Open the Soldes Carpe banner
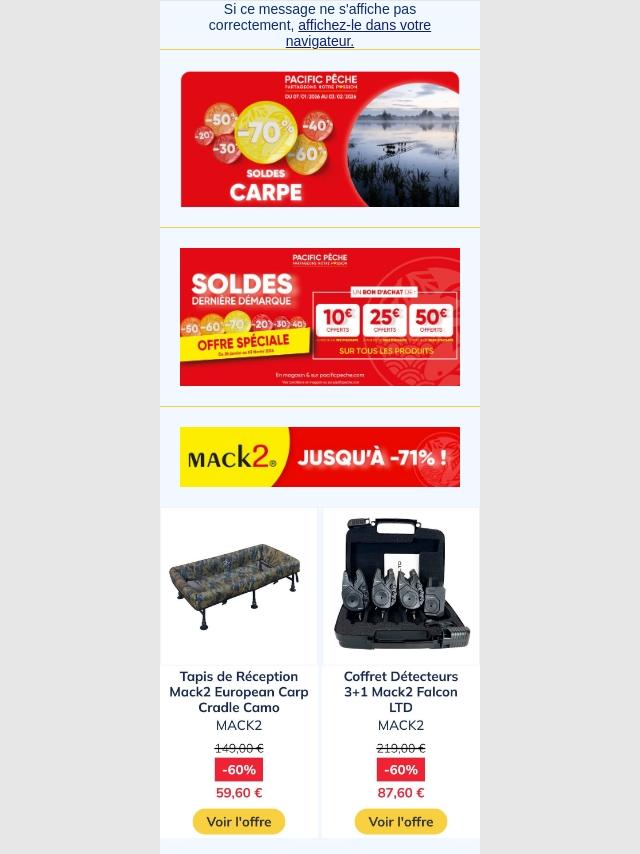Viewport: 640px width, 854px height. [320, 139]
